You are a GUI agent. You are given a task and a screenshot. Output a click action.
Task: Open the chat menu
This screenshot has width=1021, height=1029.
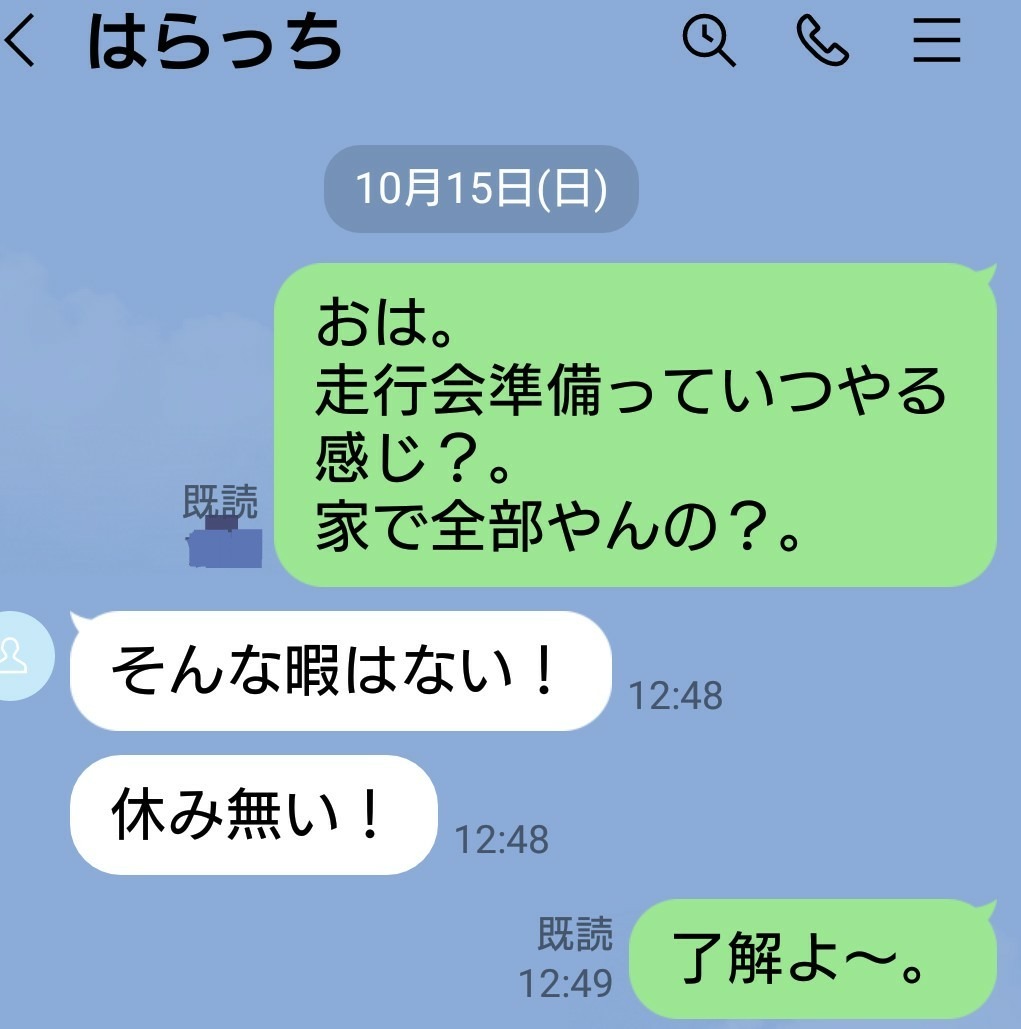(937, 43)
